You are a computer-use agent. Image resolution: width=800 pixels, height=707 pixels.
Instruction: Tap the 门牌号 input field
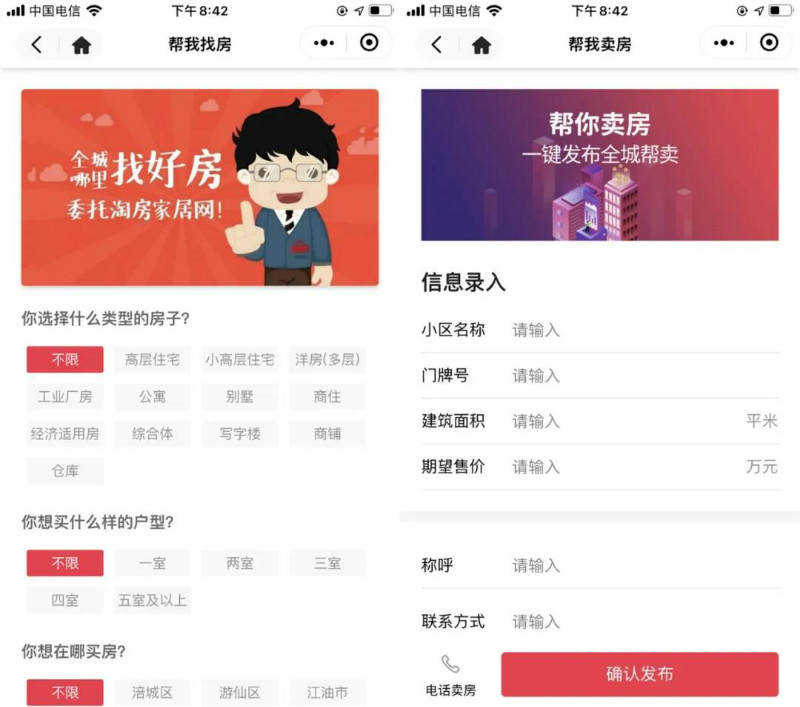(x=640, y=376)
